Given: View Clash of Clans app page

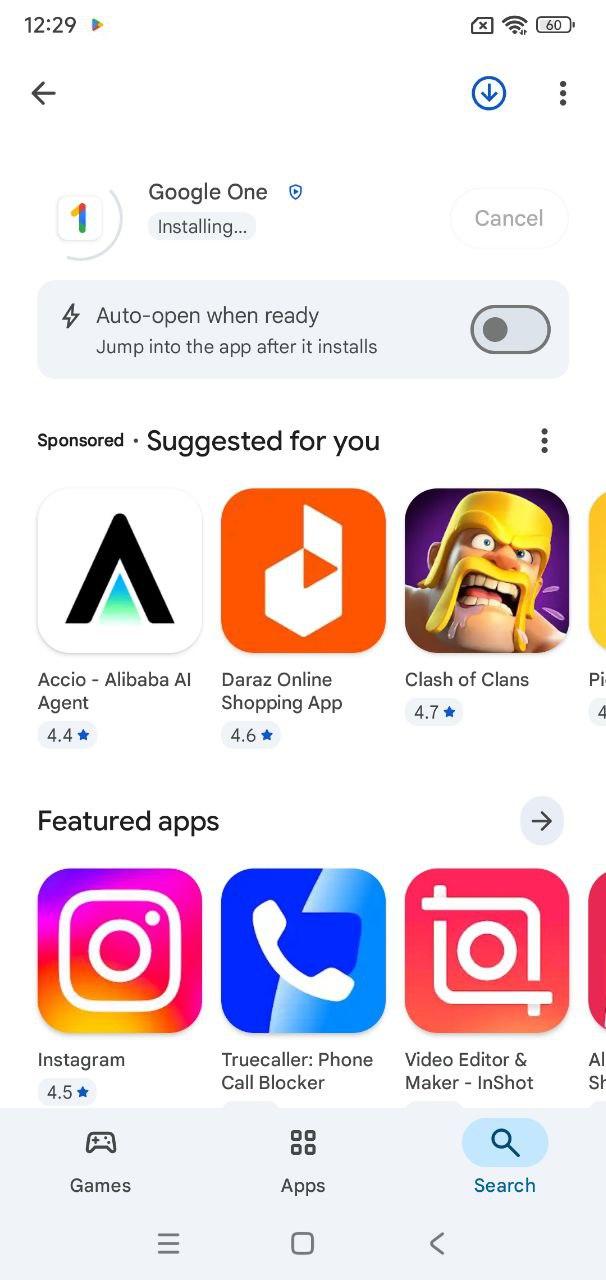Looking at the screenshot, I should coord(487,571).
